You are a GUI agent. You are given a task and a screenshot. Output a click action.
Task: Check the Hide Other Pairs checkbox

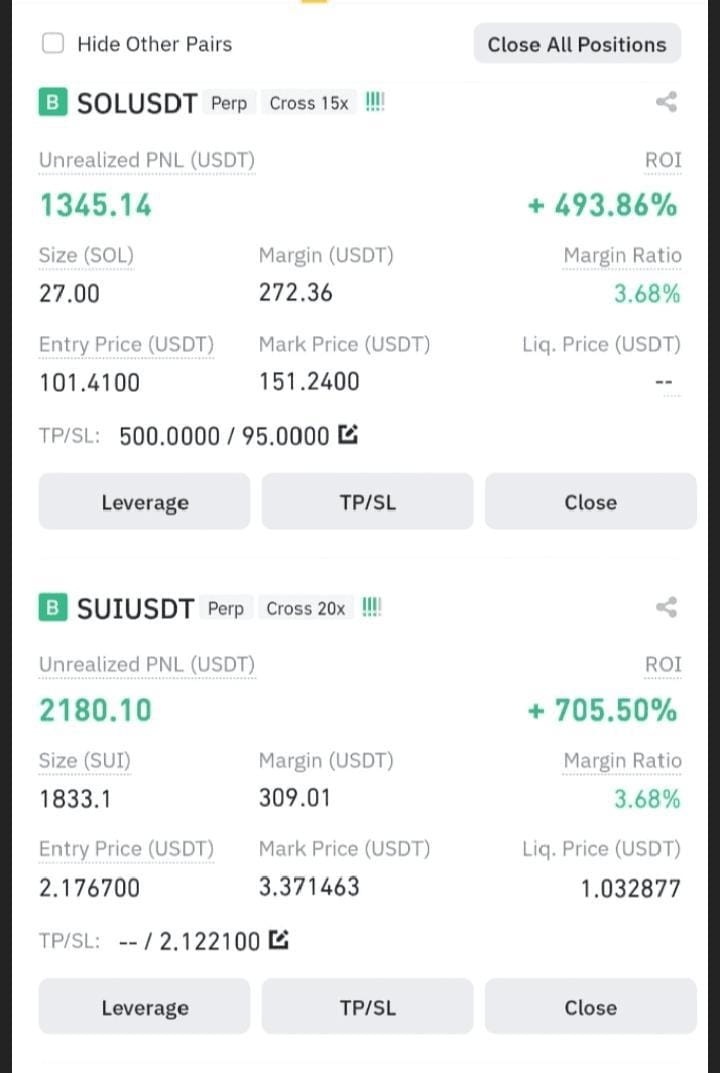[53, 44]
